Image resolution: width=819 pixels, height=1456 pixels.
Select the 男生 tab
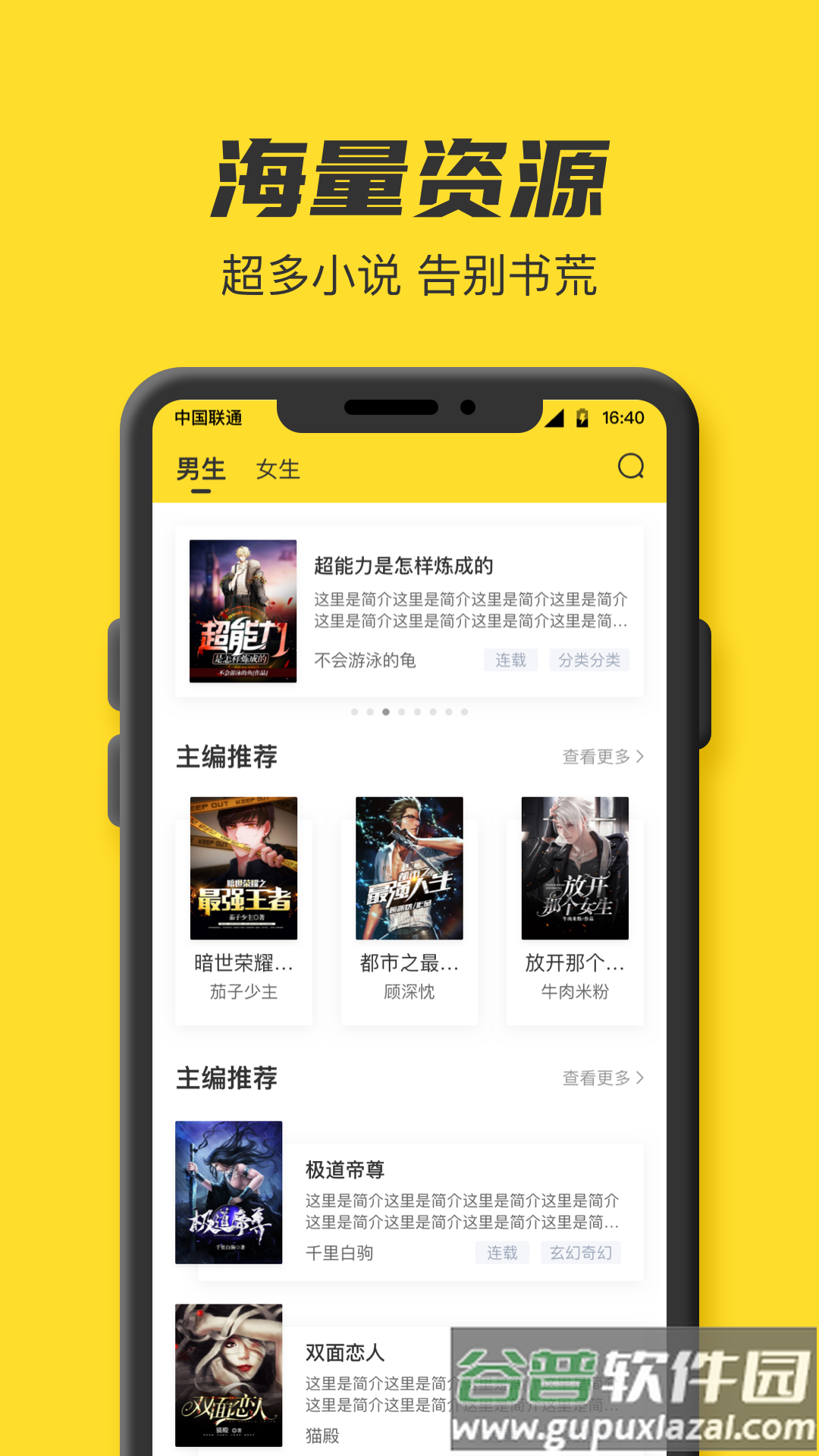pos(199,470)
